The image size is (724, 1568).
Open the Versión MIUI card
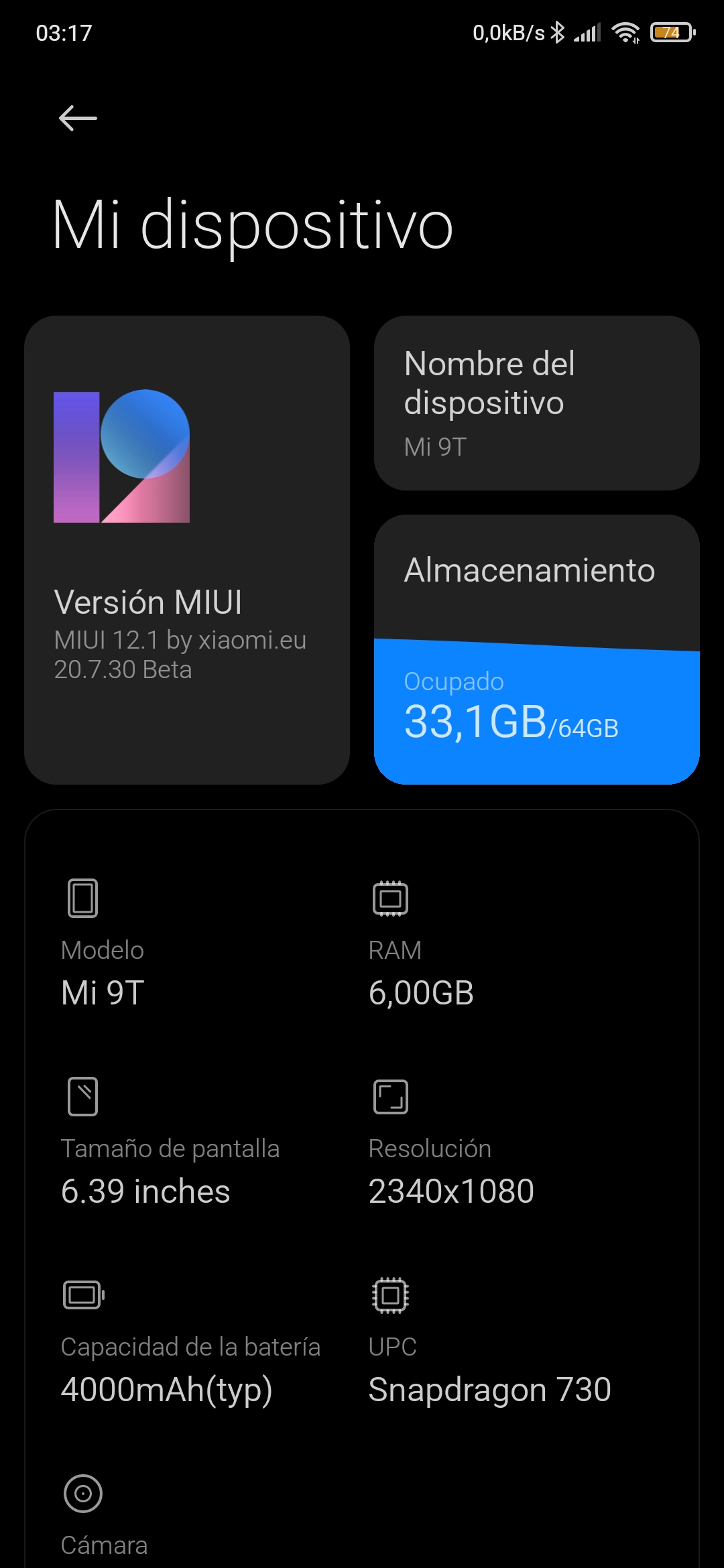click(x=187, y=550)
